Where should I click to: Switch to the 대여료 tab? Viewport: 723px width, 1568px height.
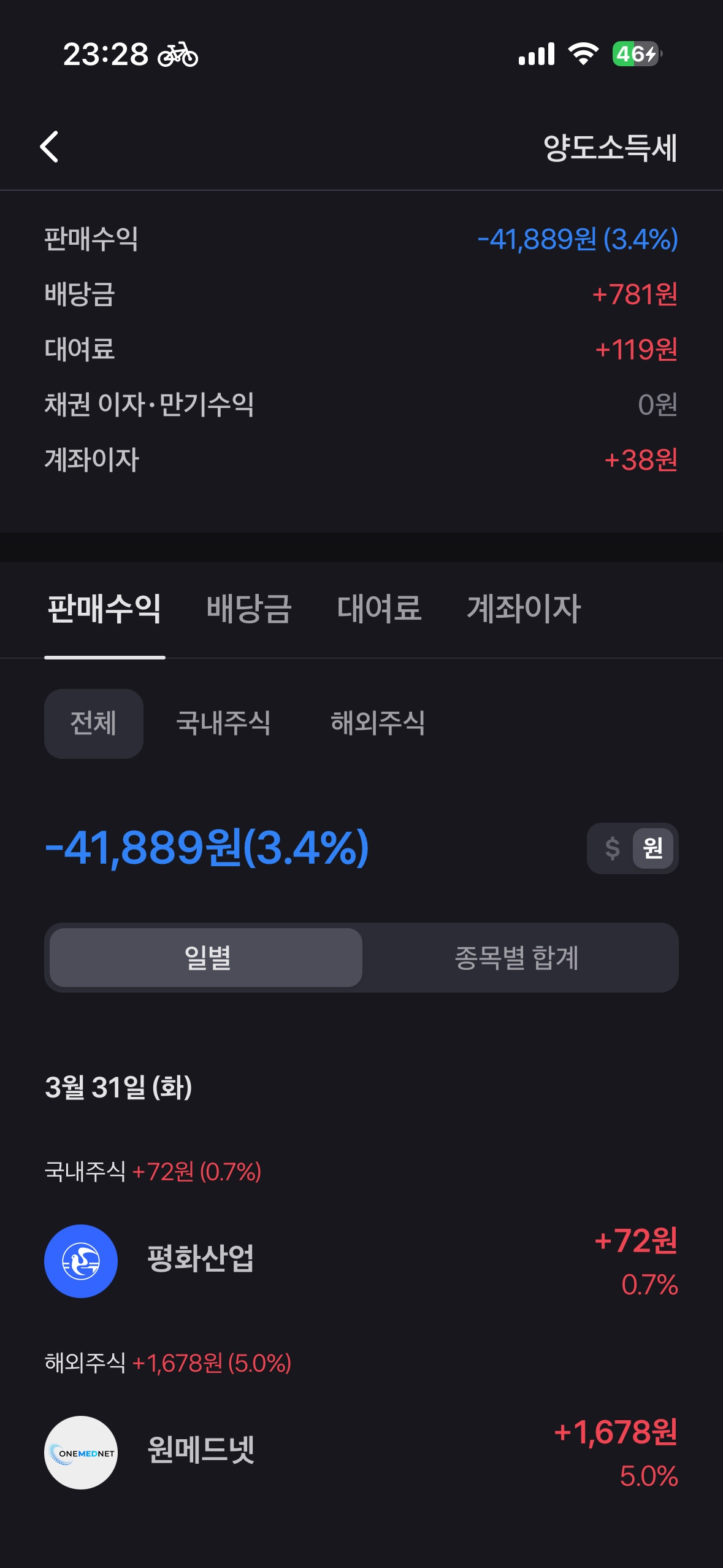click(x=379, y=609)
